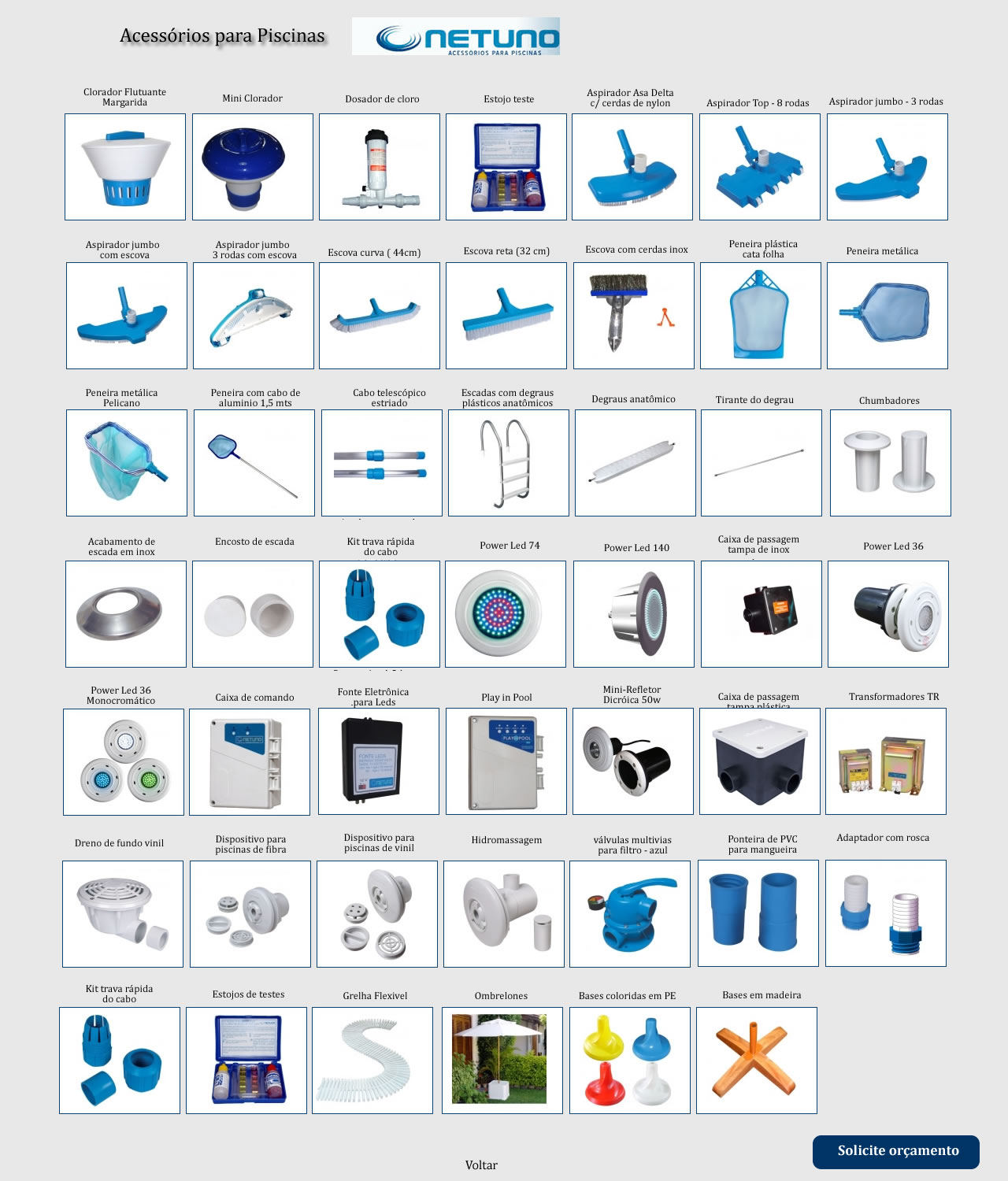Screen dimensions: 1008x1181
Task: View the Dosador de cloro tile
Action: pos(380,167)
